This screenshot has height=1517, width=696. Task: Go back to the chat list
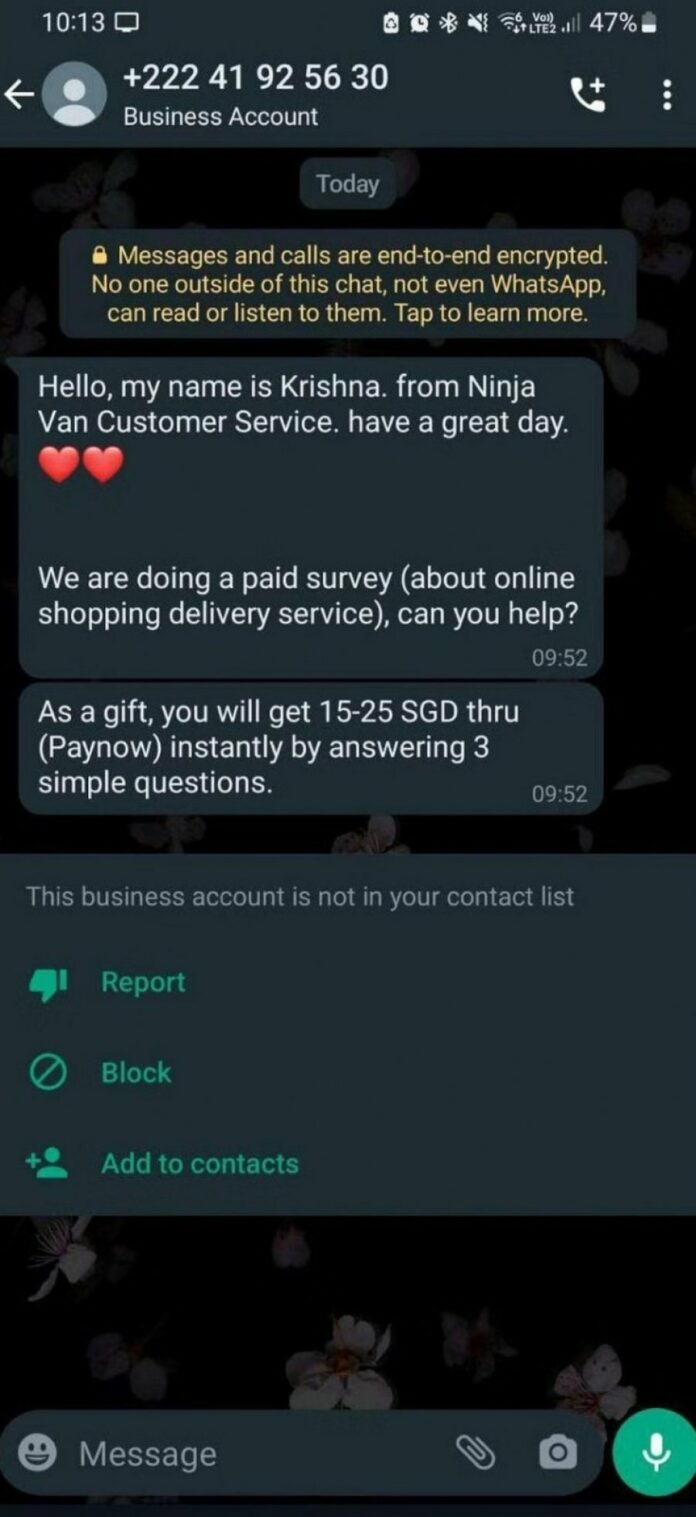(20, 95)
